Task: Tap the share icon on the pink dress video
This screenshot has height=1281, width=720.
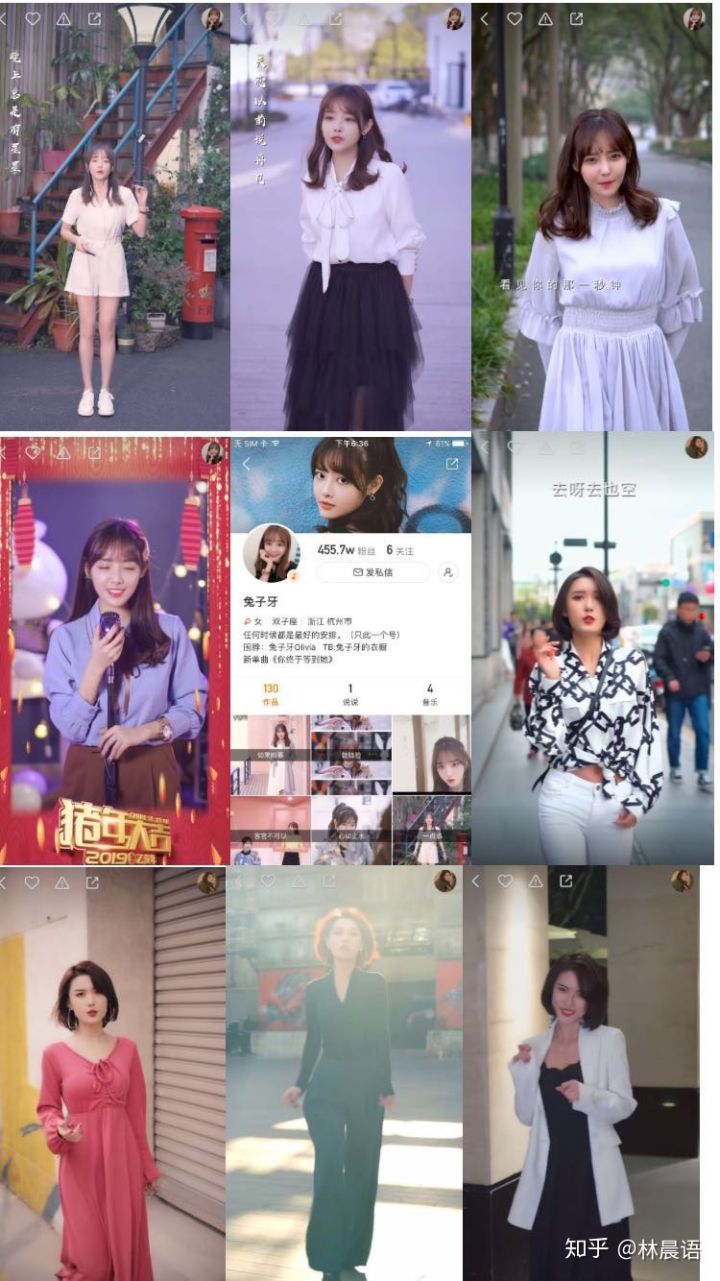Action: tap(93, 884)
